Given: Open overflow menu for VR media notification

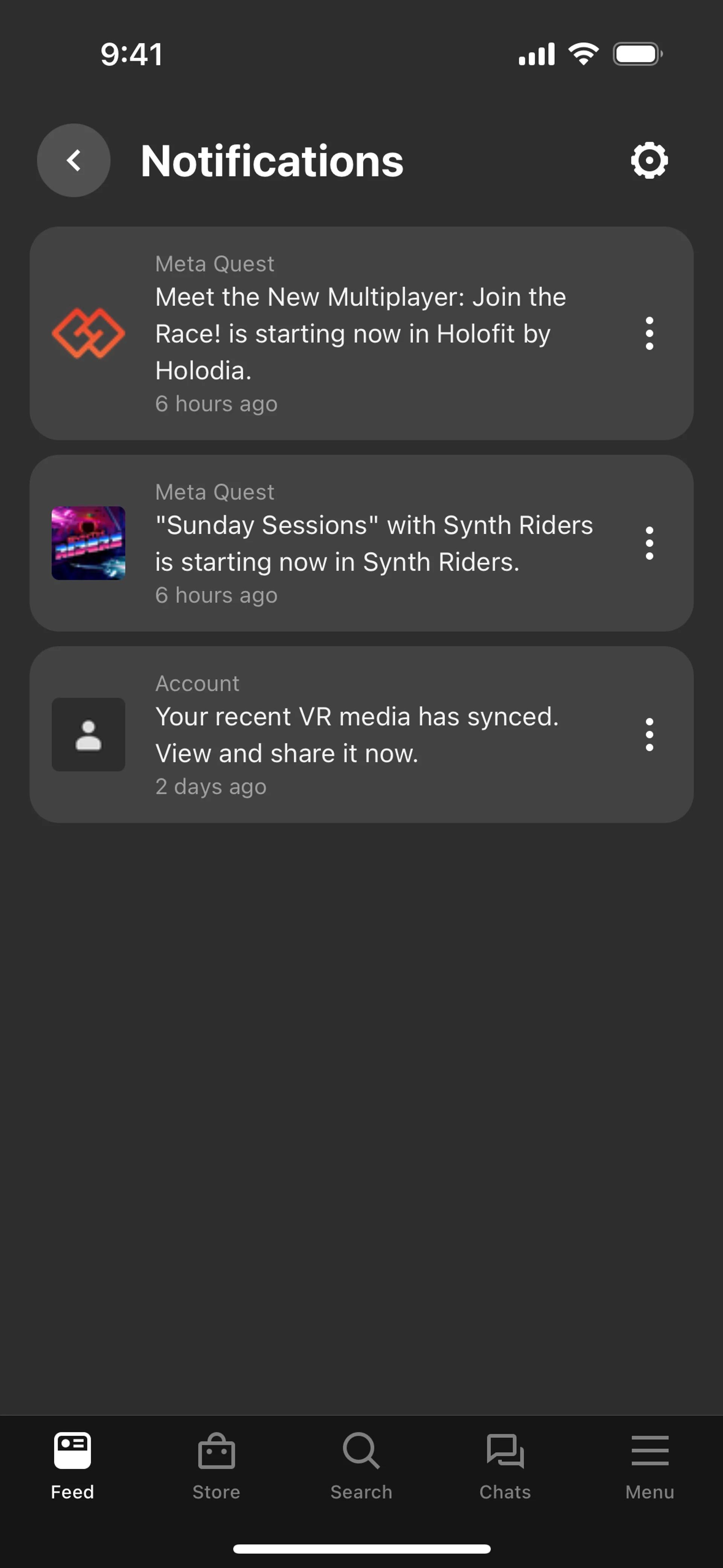Looking at the screenshot, I should (649, 735).
